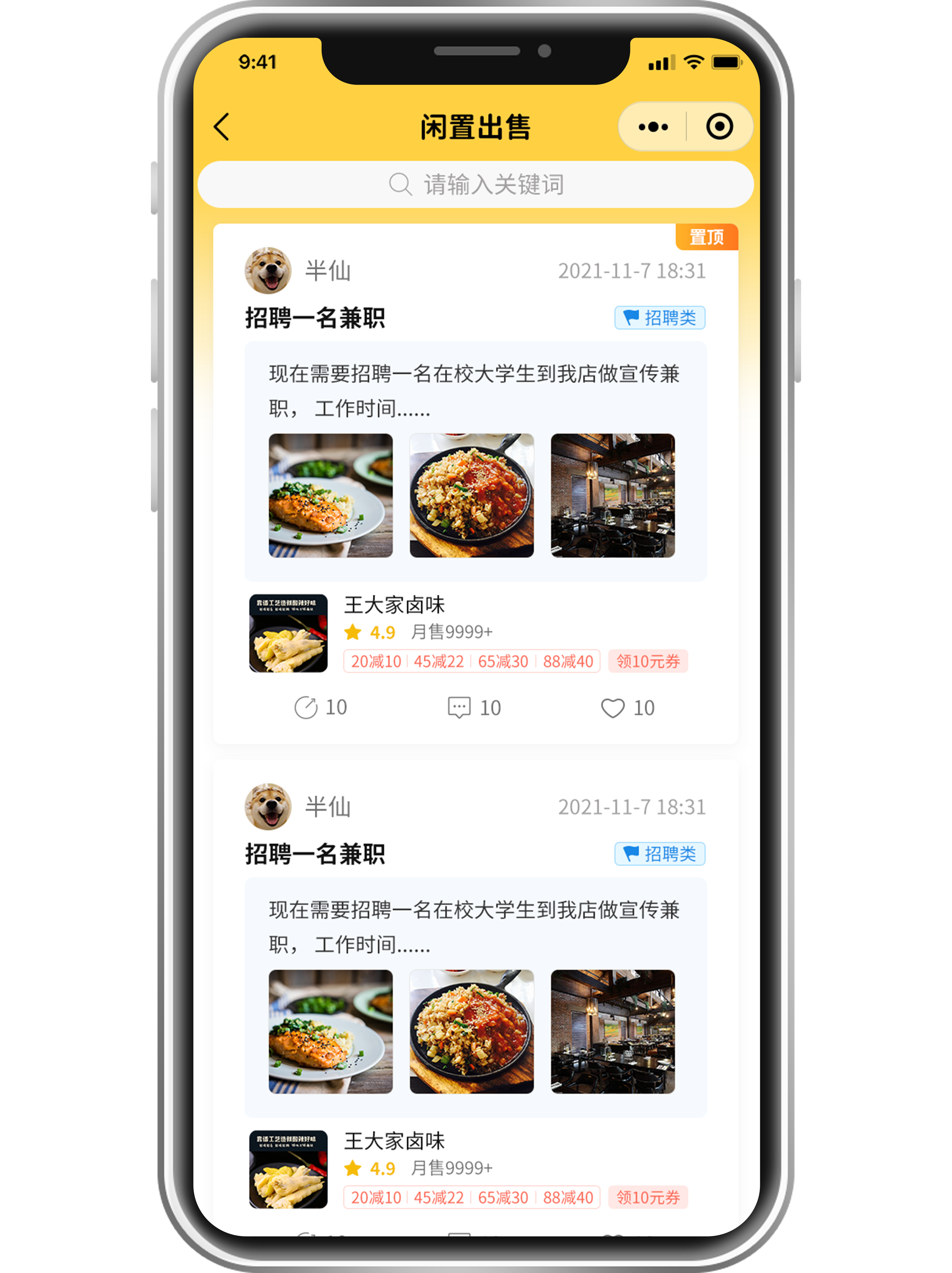View the fried rice photo in the non-pinned post
This screenshot has width=952, height=1273.
[x=472, y=1032]
